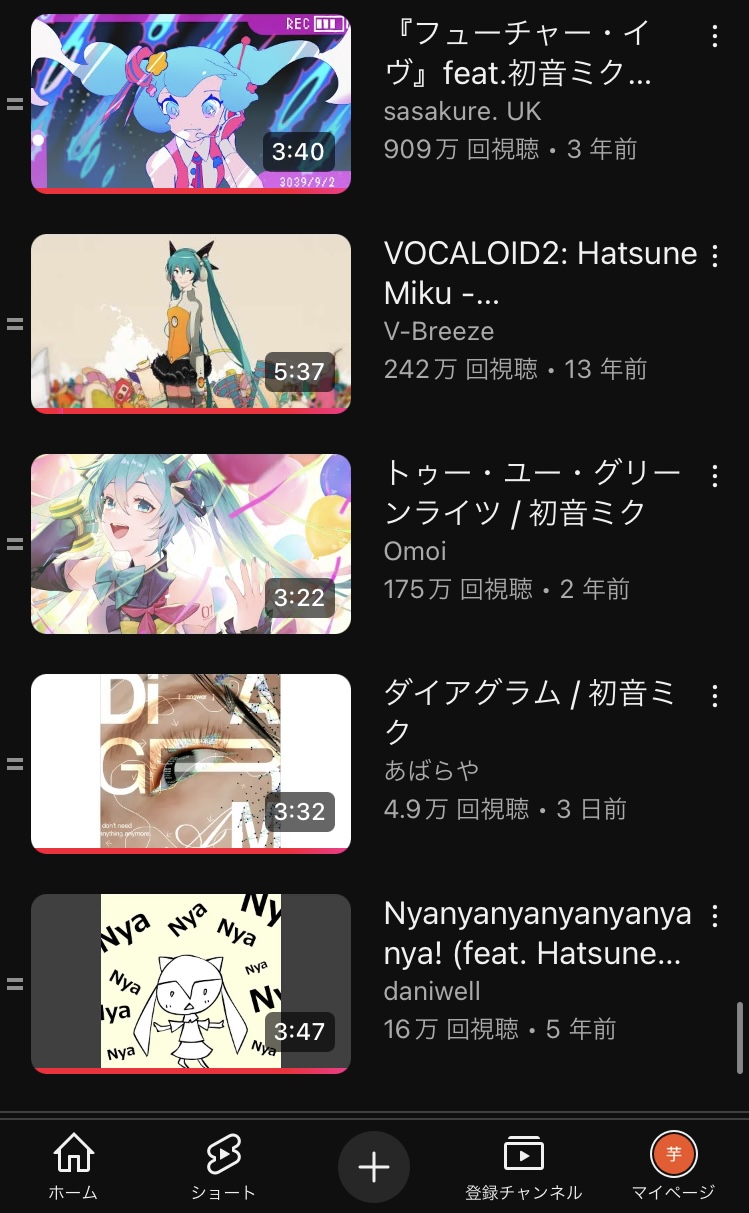Play the V-Breeze Hatsune Miku video
Screen dimensions: 749x1213
pyautogui.click(x=191, y=323)
